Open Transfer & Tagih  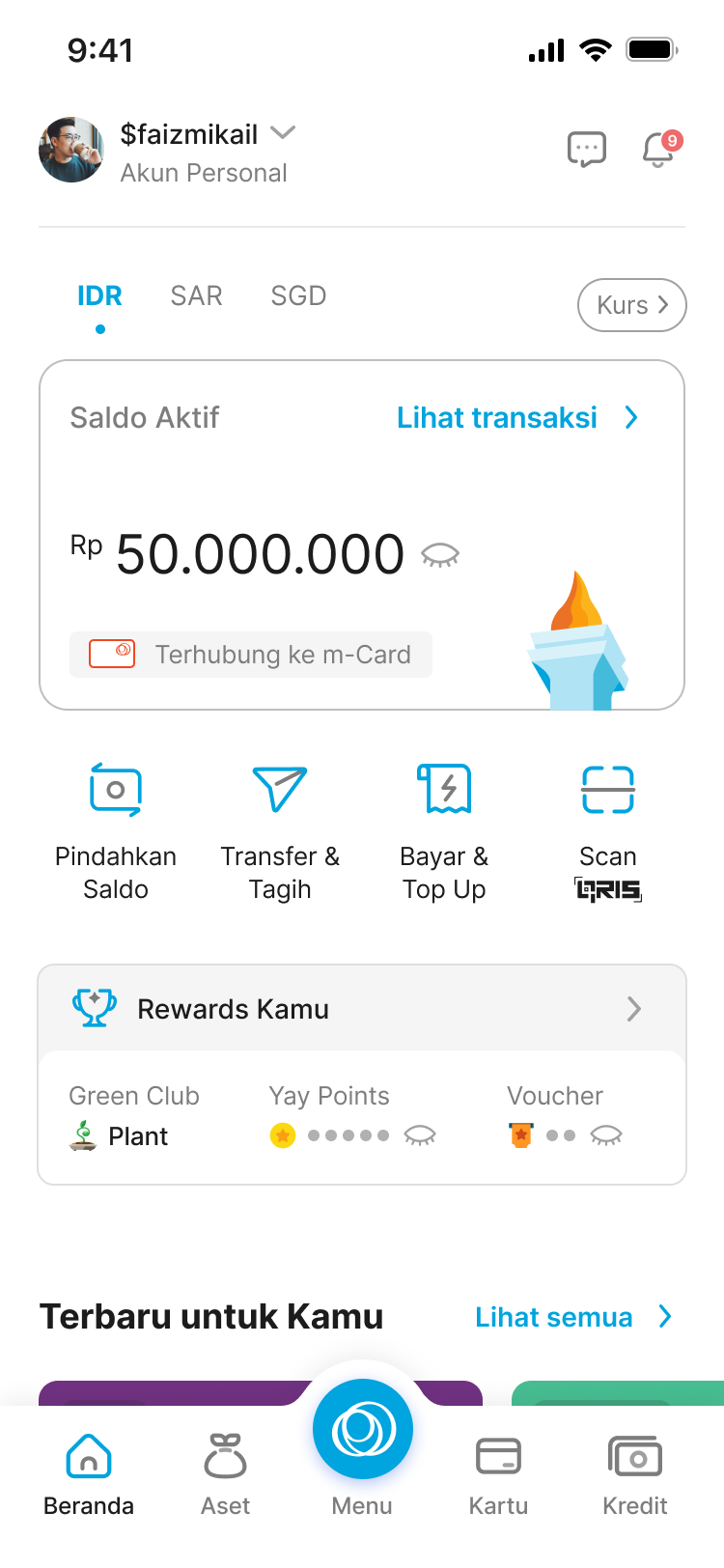click(280, 830)
